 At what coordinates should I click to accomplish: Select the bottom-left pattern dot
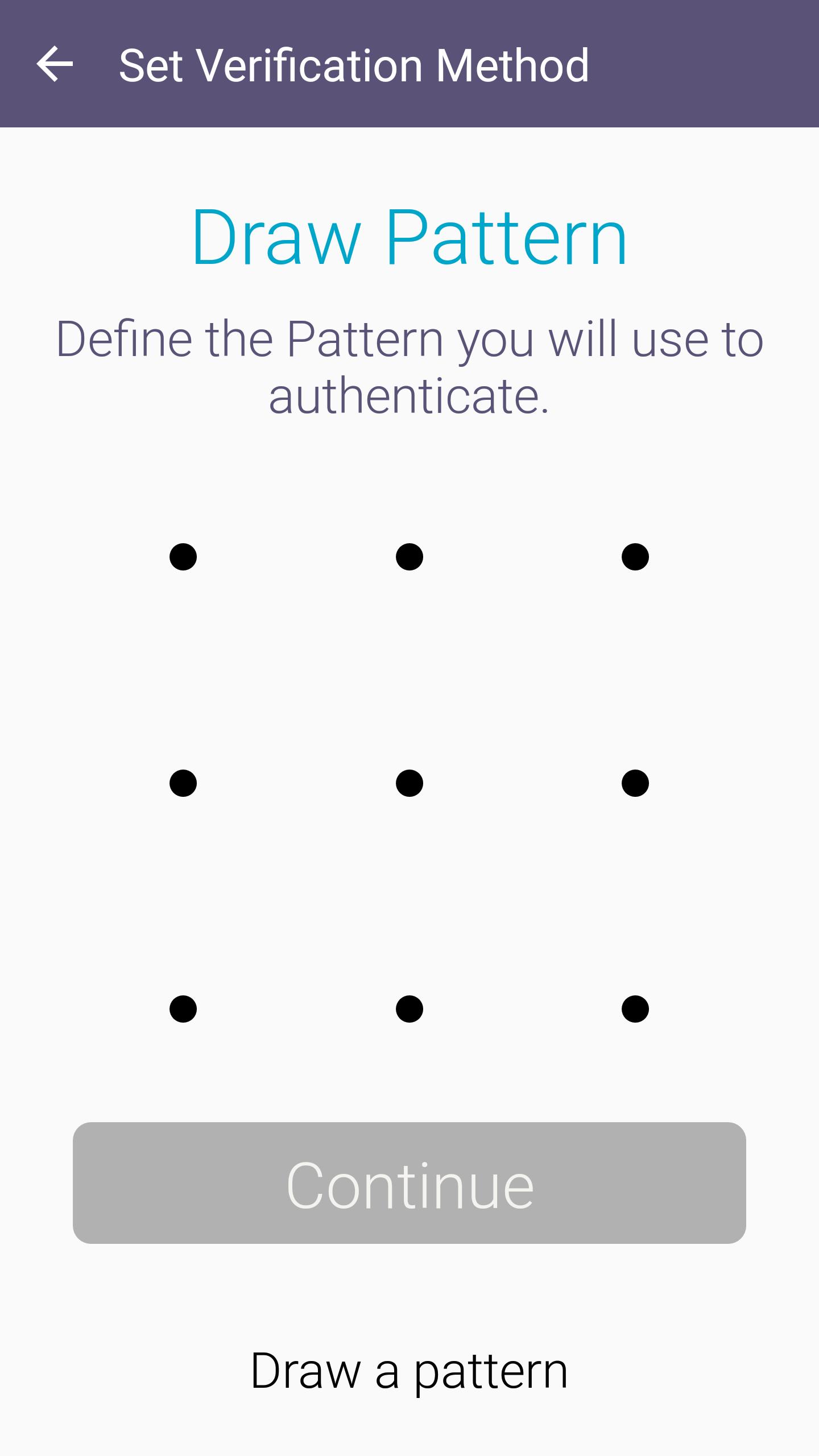tap(183, 1009)
